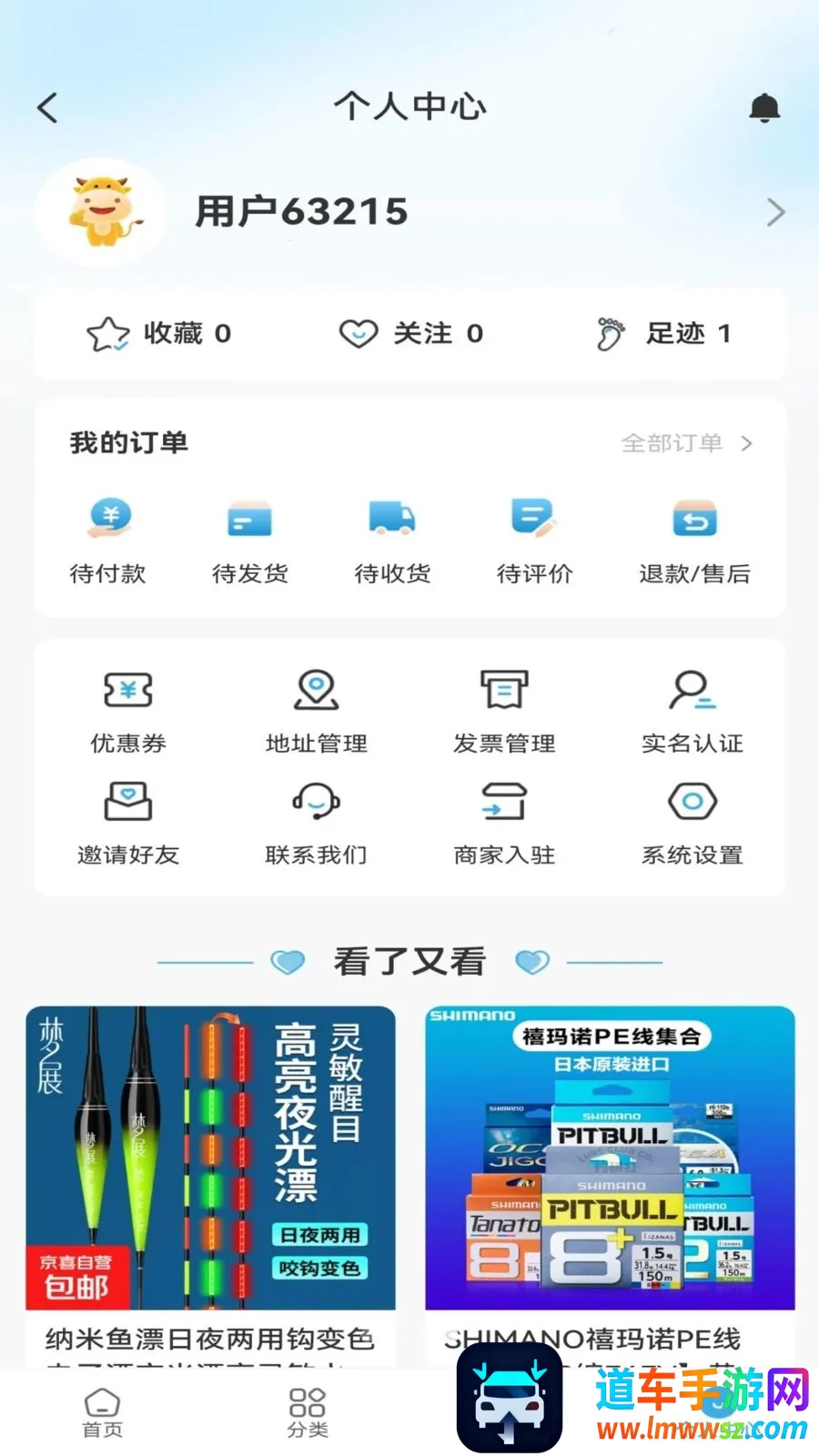View 足迹 browsing history
The height and width of the screenshot is (1456, 819).
pos(663,333)
